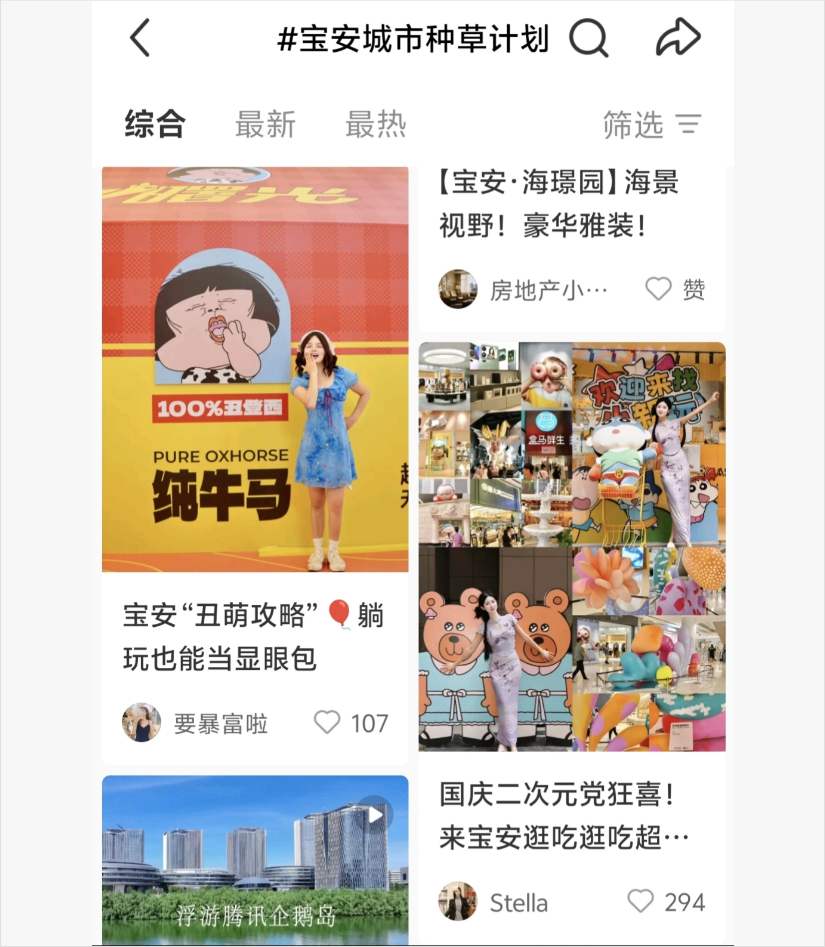Screen dimensions: 825x947
Task: Open the 【宝安·海璟园】海景视野 post title
Action: [x=559, y=204]
